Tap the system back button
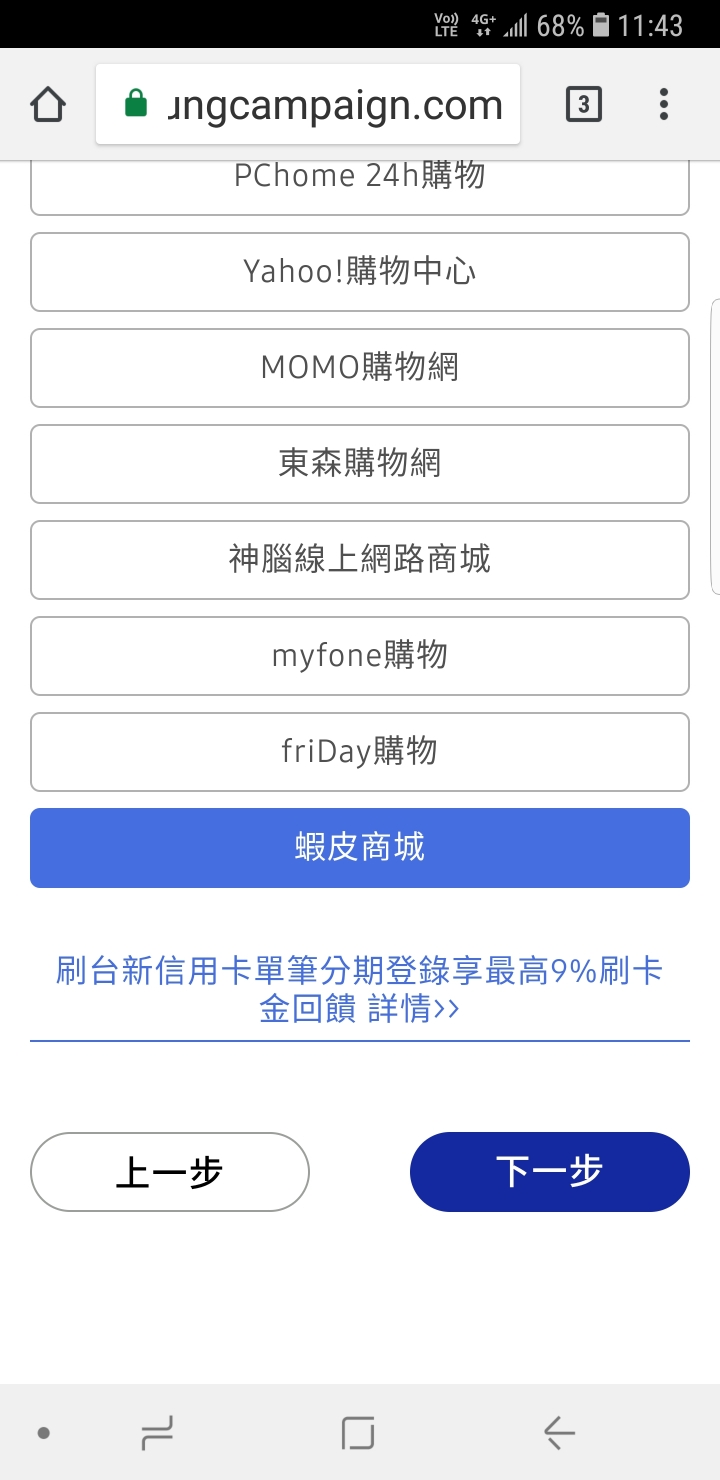This screenshot has width=720, height=1480. 559,1433
